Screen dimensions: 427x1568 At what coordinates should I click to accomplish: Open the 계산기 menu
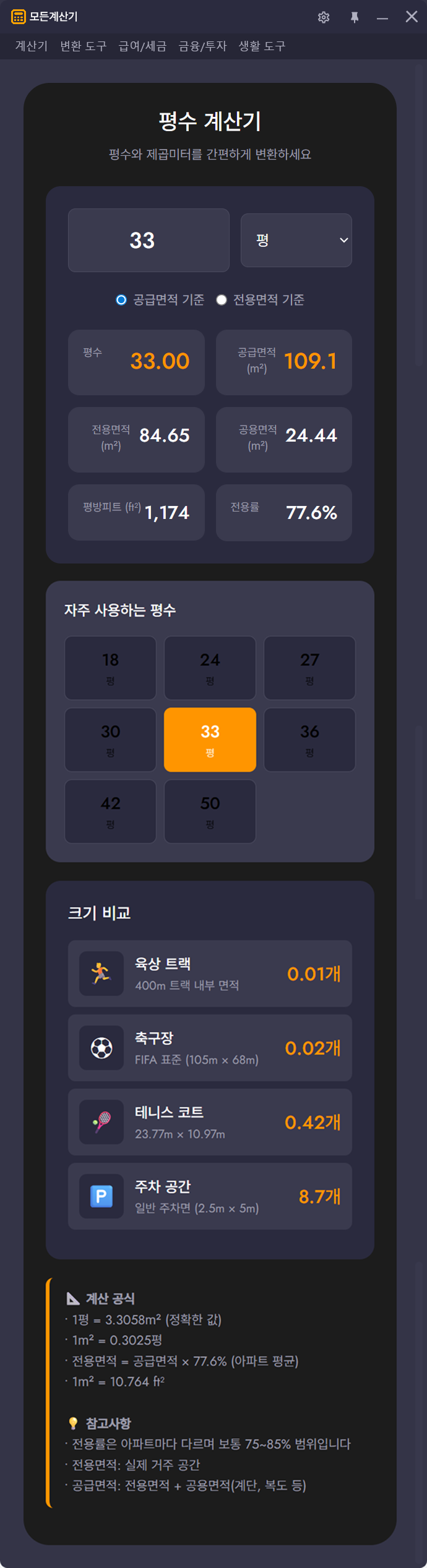click(32, 46)
